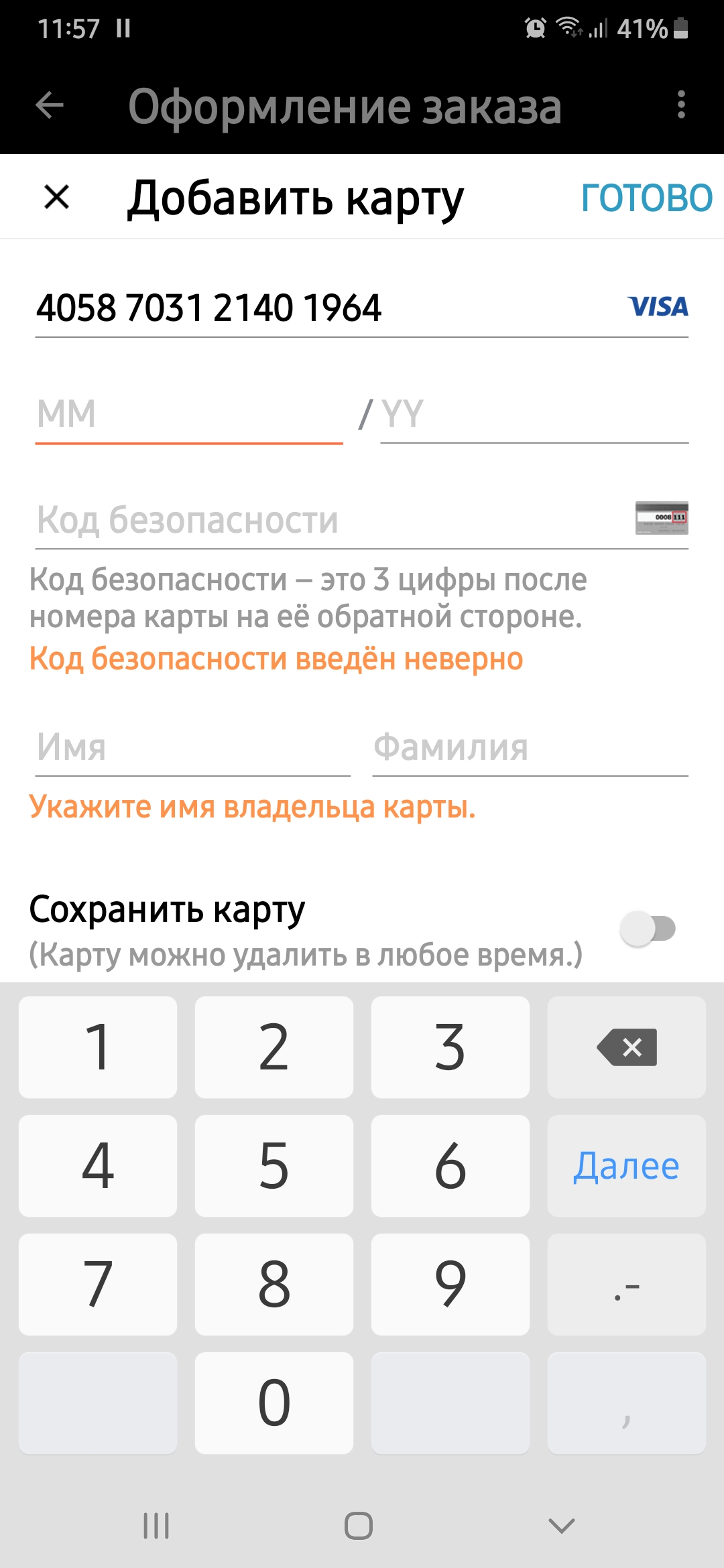The height and width of the screenshot is (1568, 724).
Task: Enable the Сохранить карту switch
Action: pos(648,929)
